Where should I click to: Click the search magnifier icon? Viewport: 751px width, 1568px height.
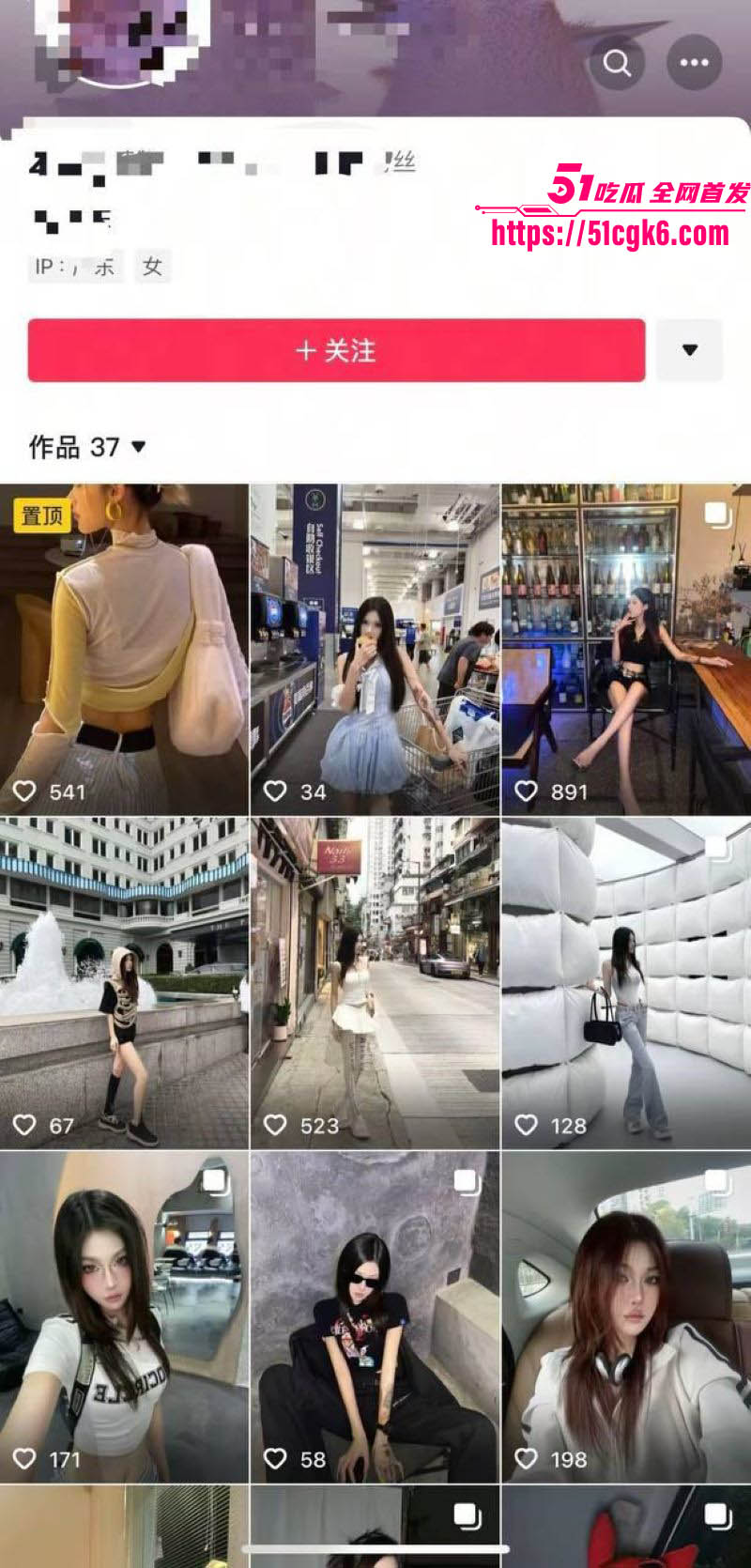(x=618, y=64)
